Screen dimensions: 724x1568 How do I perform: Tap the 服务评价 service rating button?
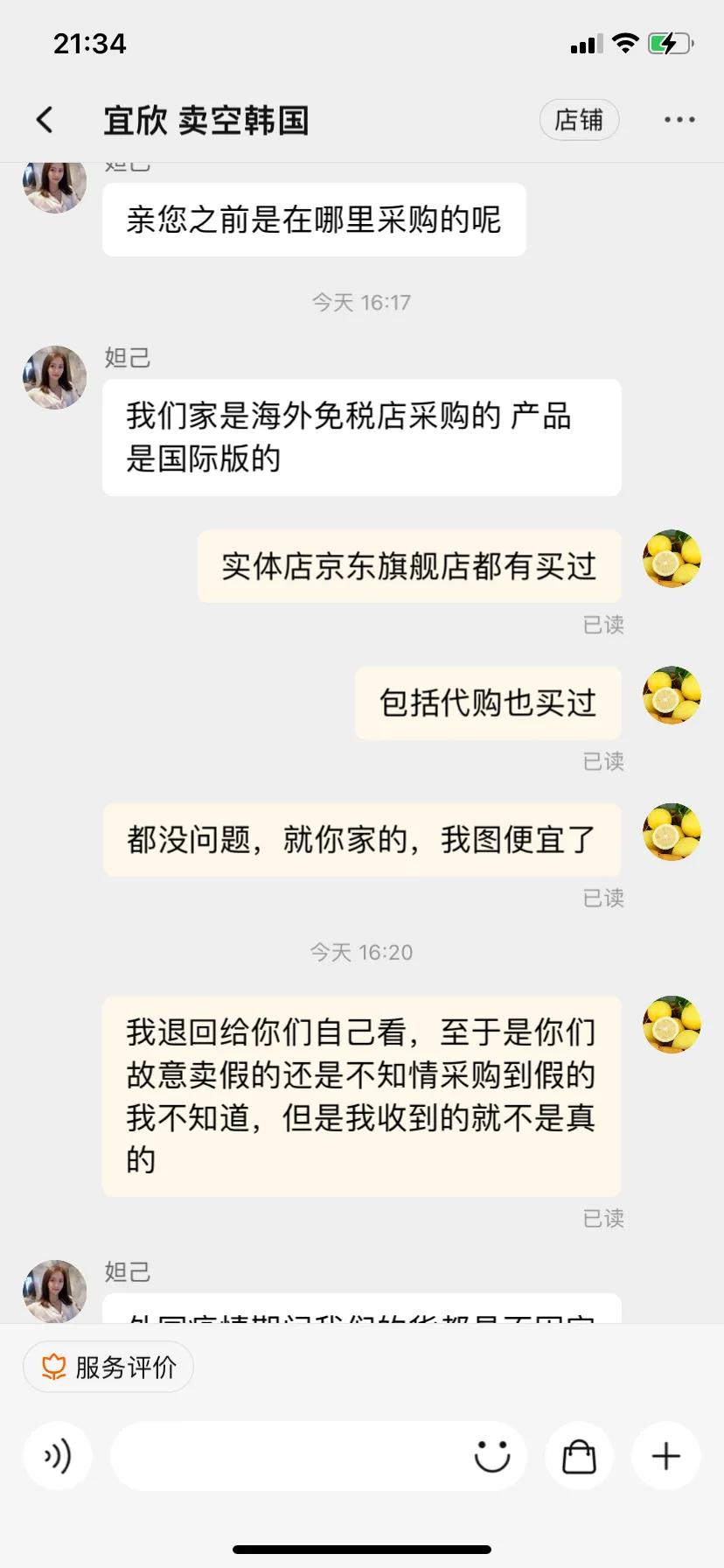pos(108,1365)
